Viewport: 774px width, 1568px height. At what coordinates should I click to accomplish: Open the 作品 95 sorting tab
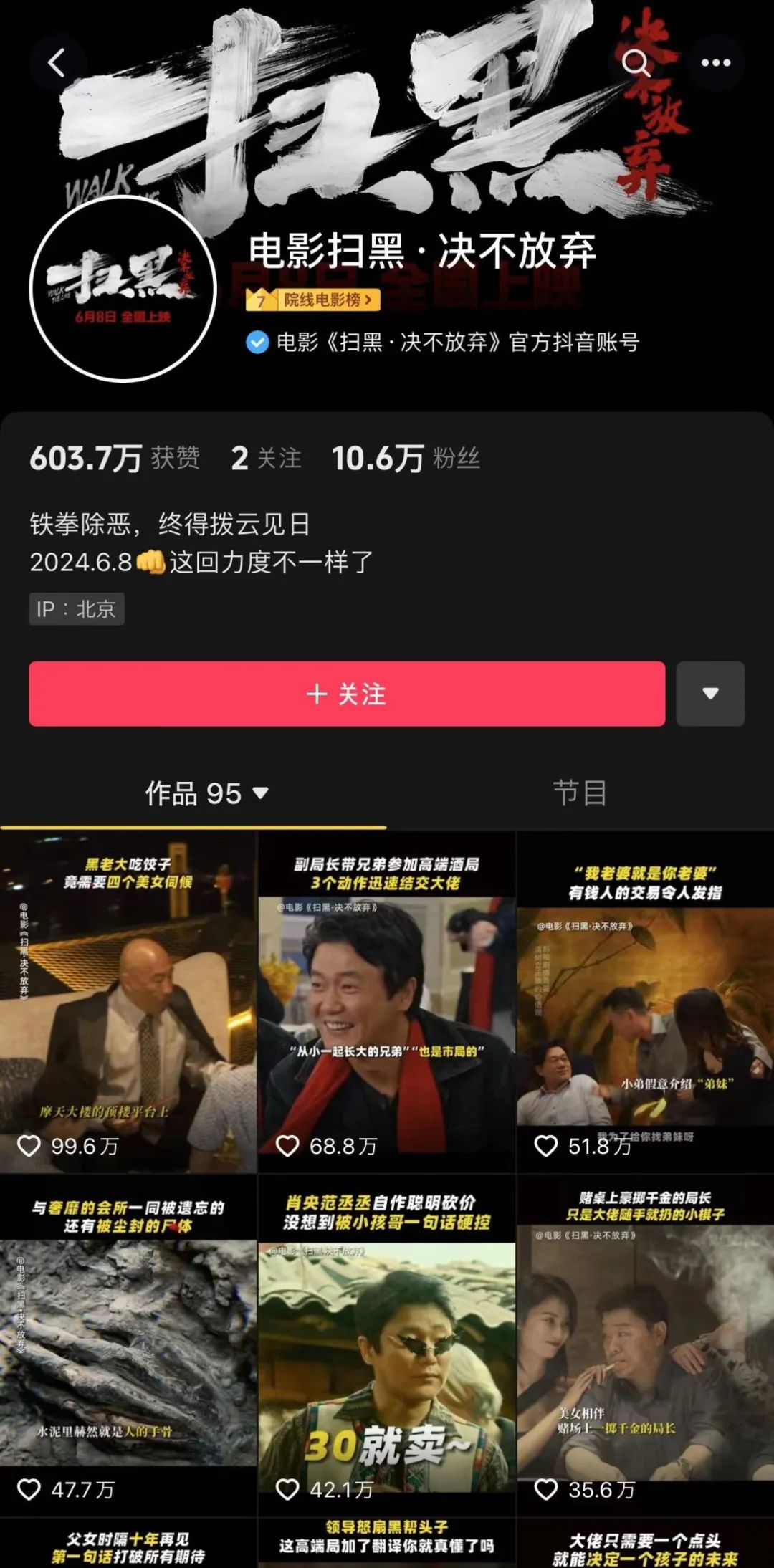coord(206,793)
